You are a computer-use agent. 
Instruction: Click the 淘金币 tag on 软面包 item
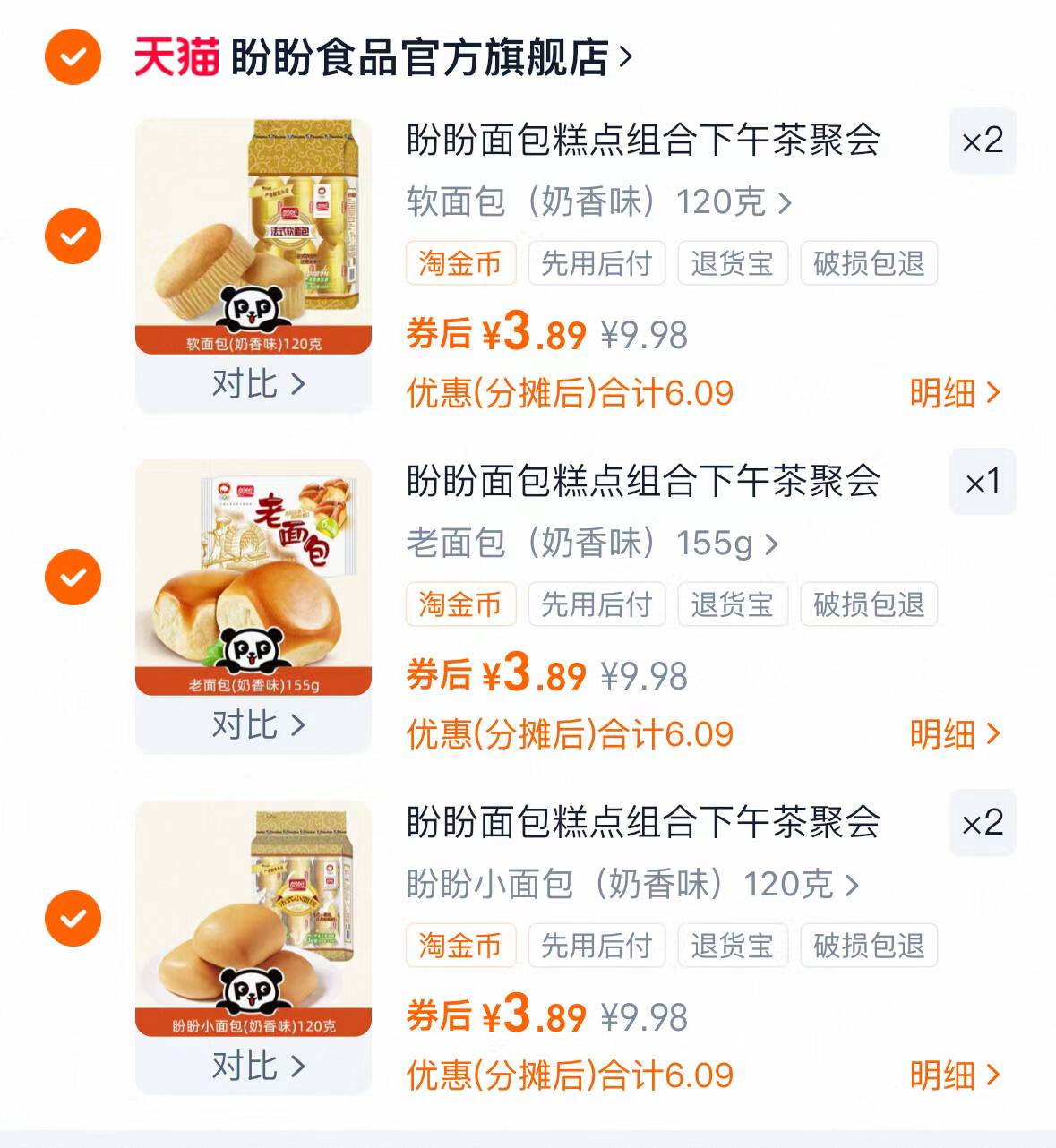460,262
